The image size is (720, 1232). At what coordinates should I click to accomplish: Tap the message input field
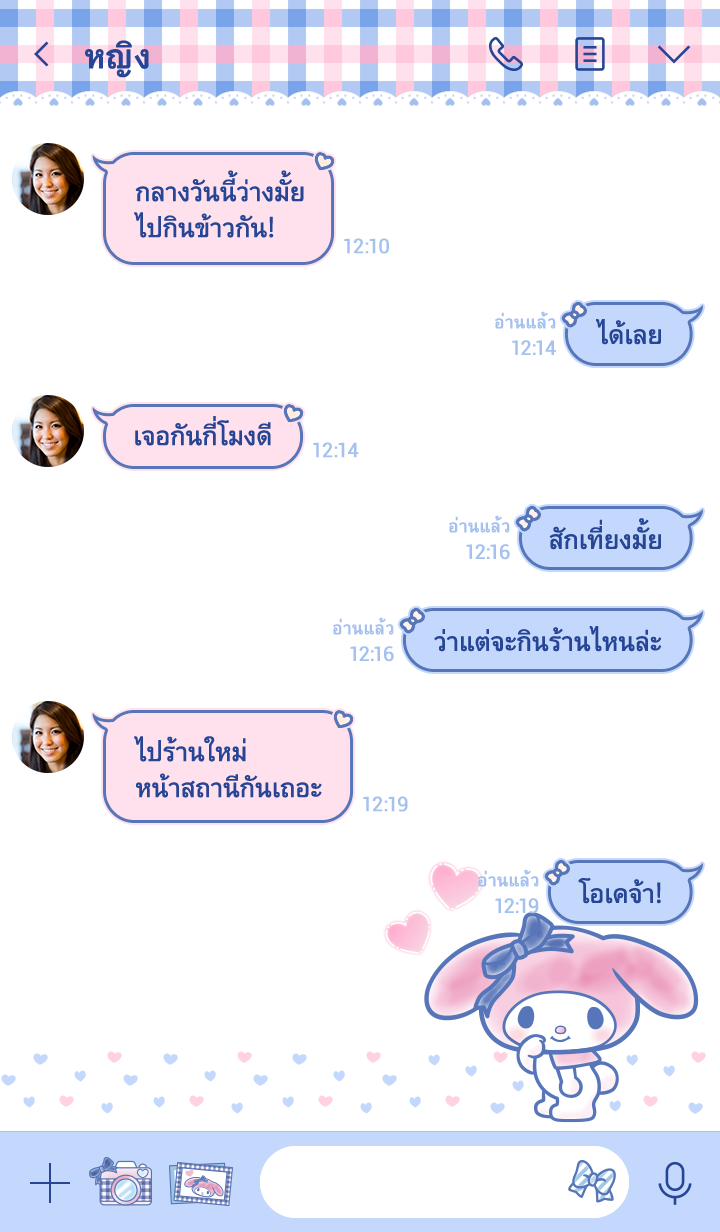pyautogui.click(x=410, y=1182)
